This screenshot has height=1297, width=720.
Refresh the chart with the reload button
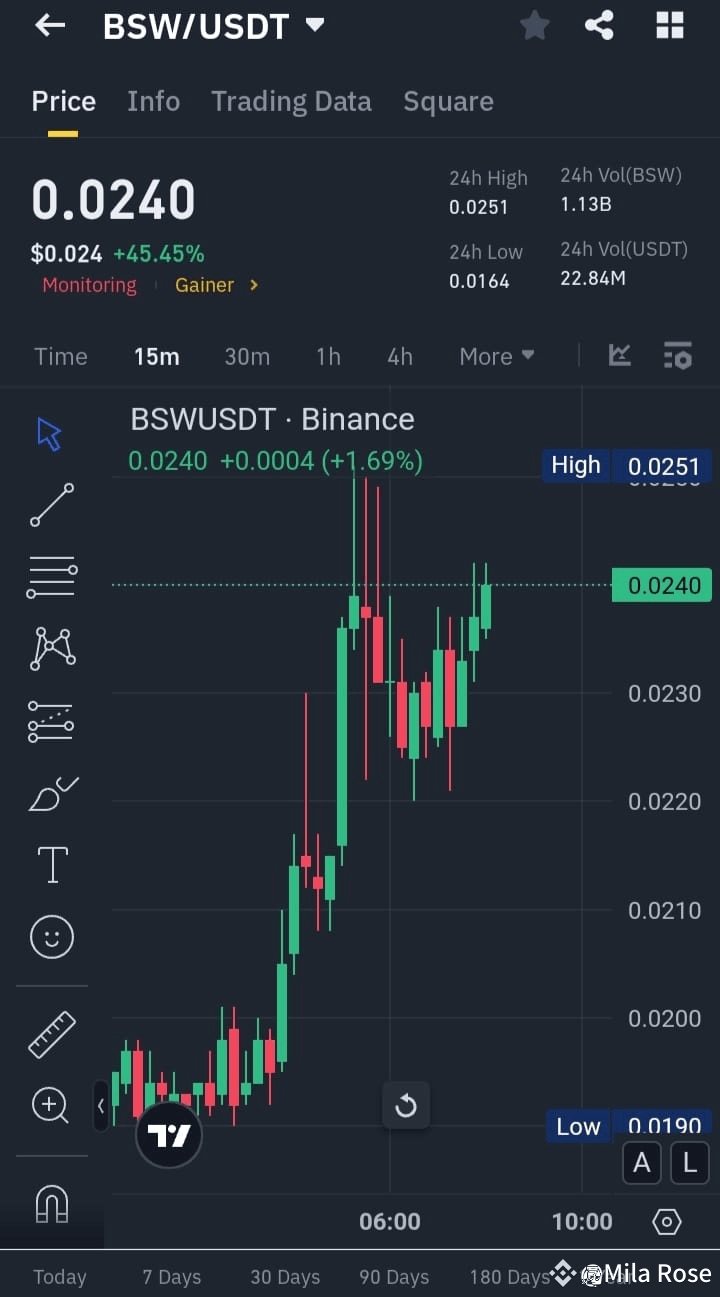pos(406,1105)
